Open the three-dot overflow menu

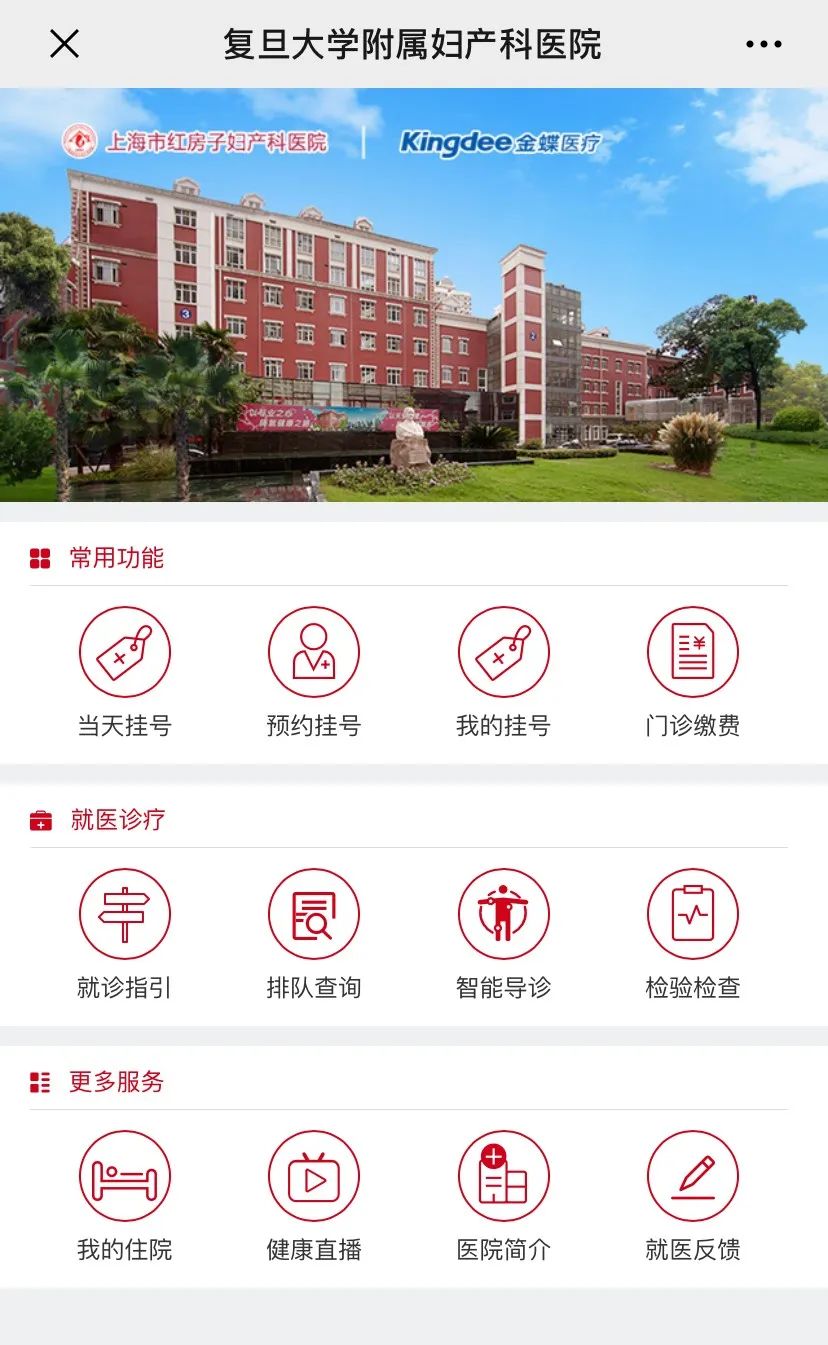point(764,44)
